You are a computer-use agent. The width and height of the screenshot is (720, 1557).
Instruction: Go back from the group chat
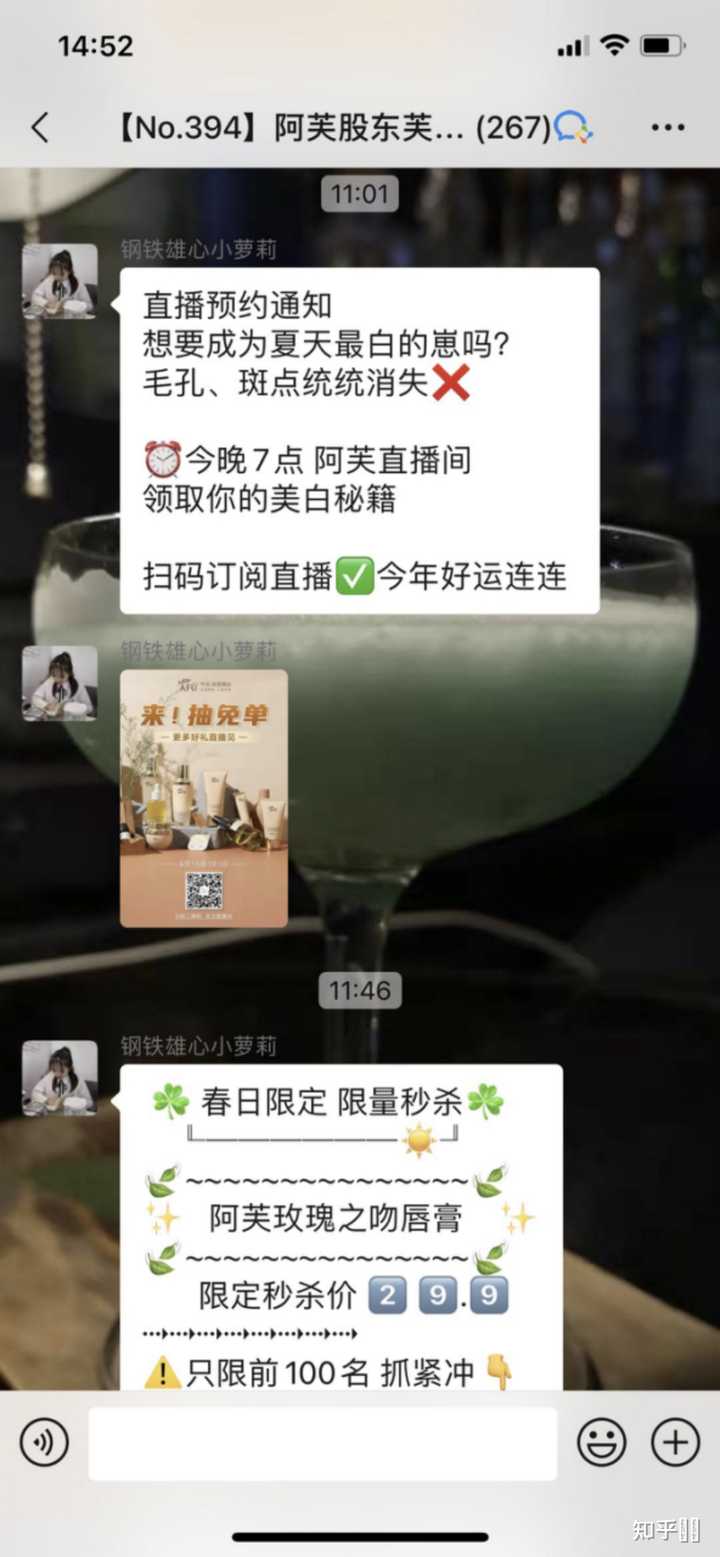40,128
